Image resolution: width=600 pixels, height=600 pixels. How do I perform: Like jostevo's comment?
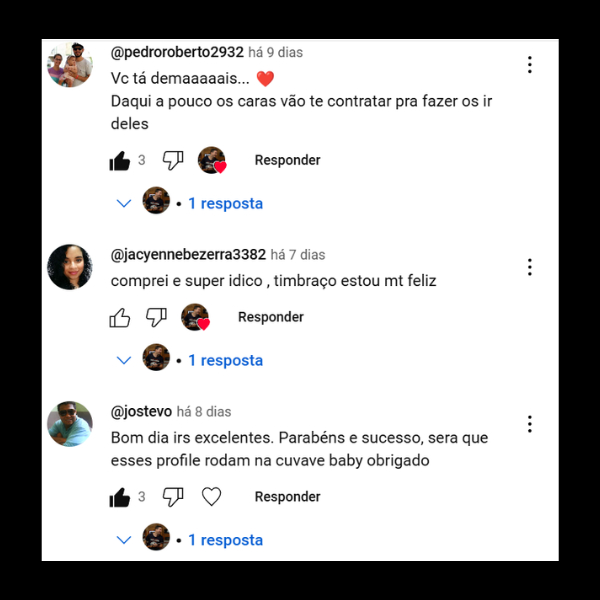(x=120, y=497)
